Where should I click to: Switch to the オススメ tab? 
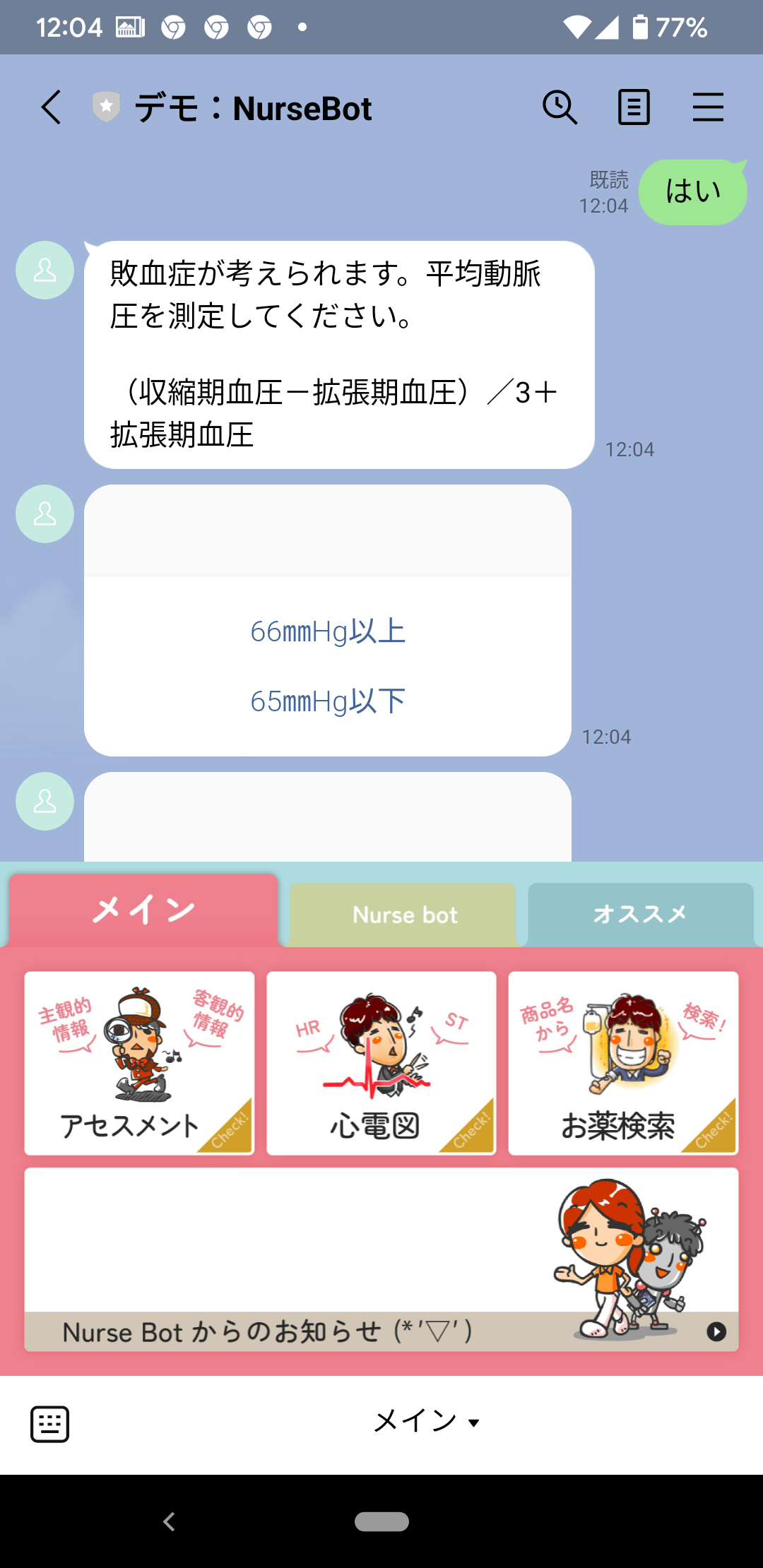pyautogui.click(x=640, y=914)
